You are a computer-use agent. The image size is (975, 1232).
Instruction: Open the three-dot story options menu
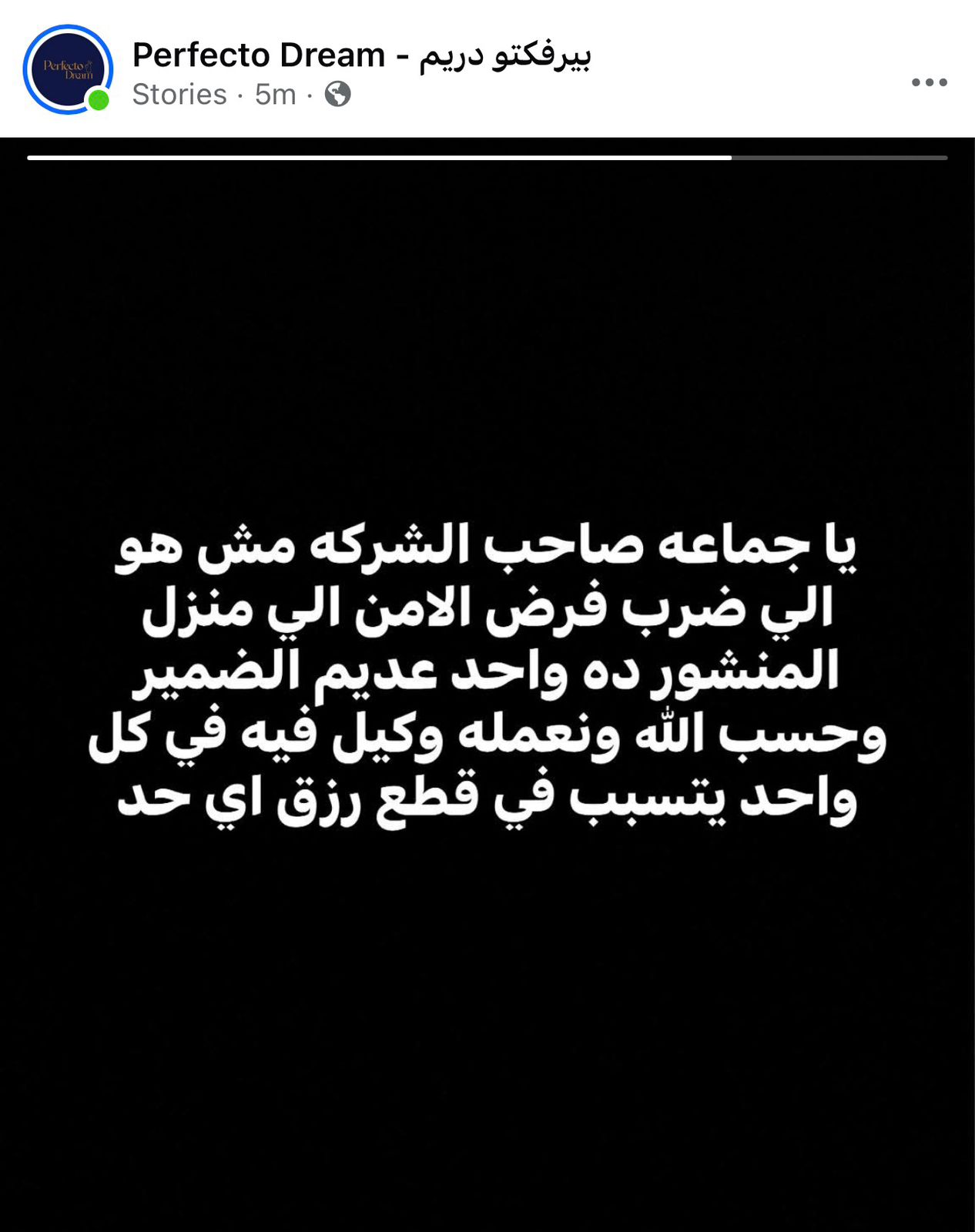(x=929, y=82)
